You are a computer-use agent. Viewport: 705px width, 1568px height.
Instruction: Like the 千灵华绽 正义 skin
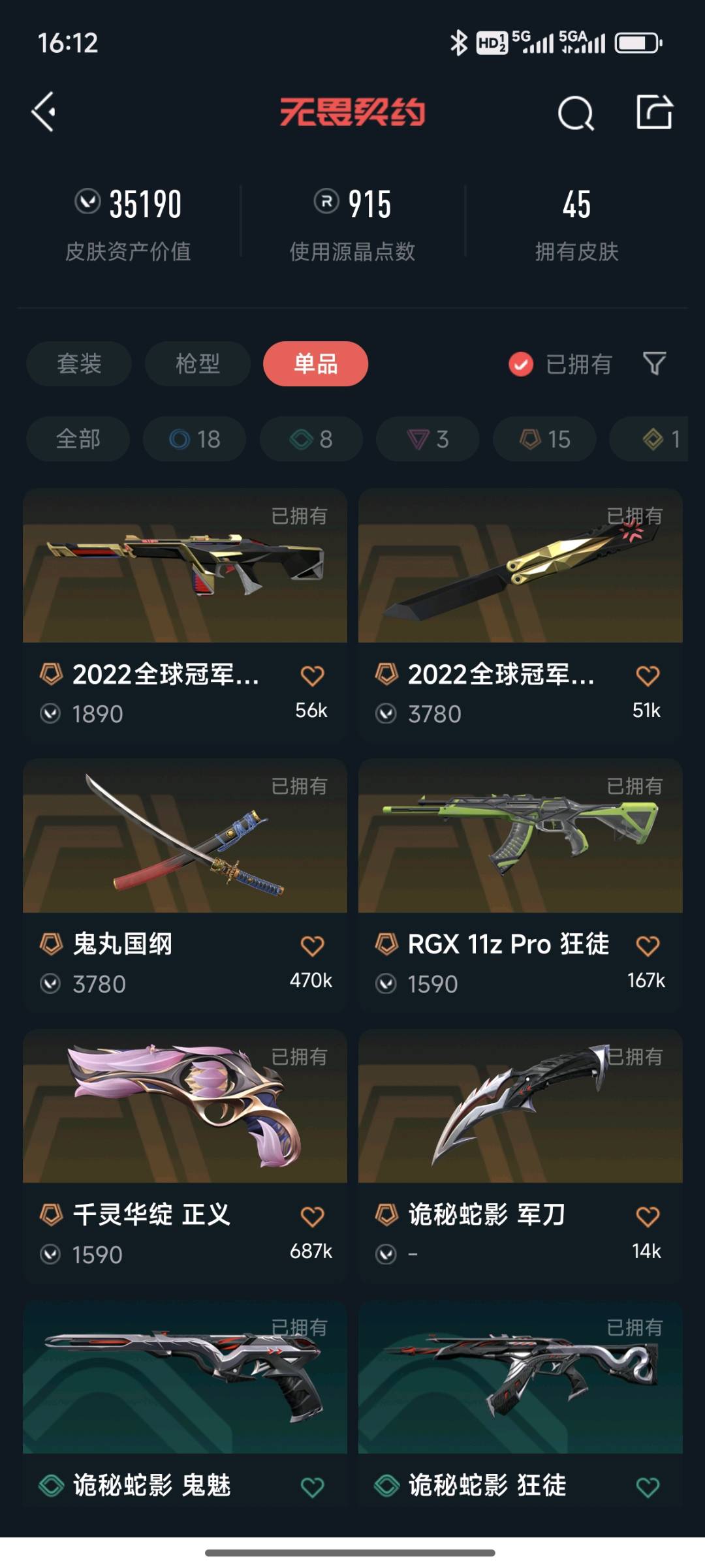[x=312, y=1216]
